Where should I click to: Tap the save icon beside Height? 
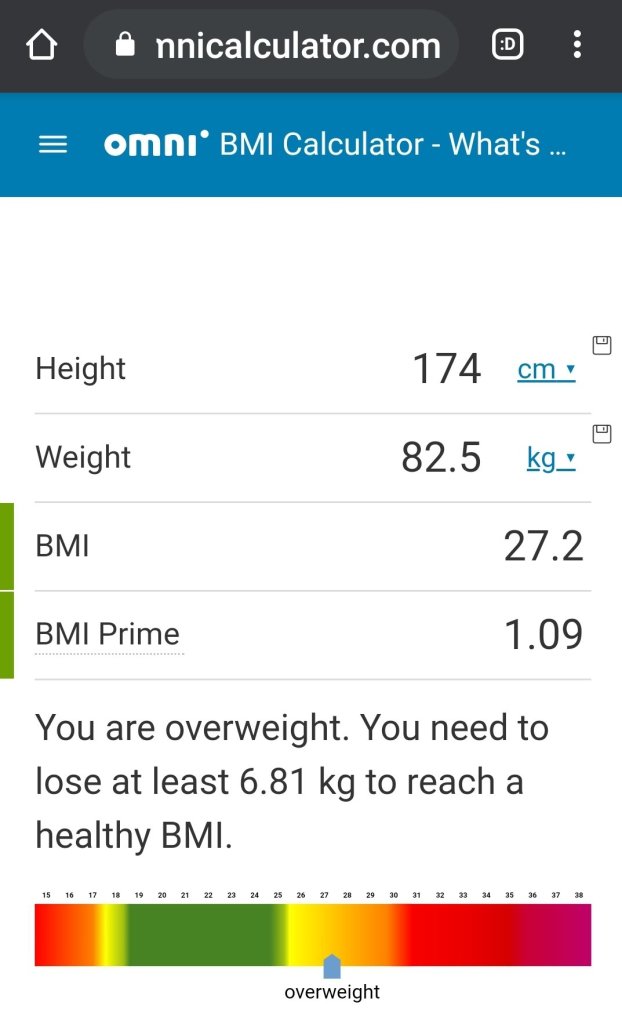[602, 346]
